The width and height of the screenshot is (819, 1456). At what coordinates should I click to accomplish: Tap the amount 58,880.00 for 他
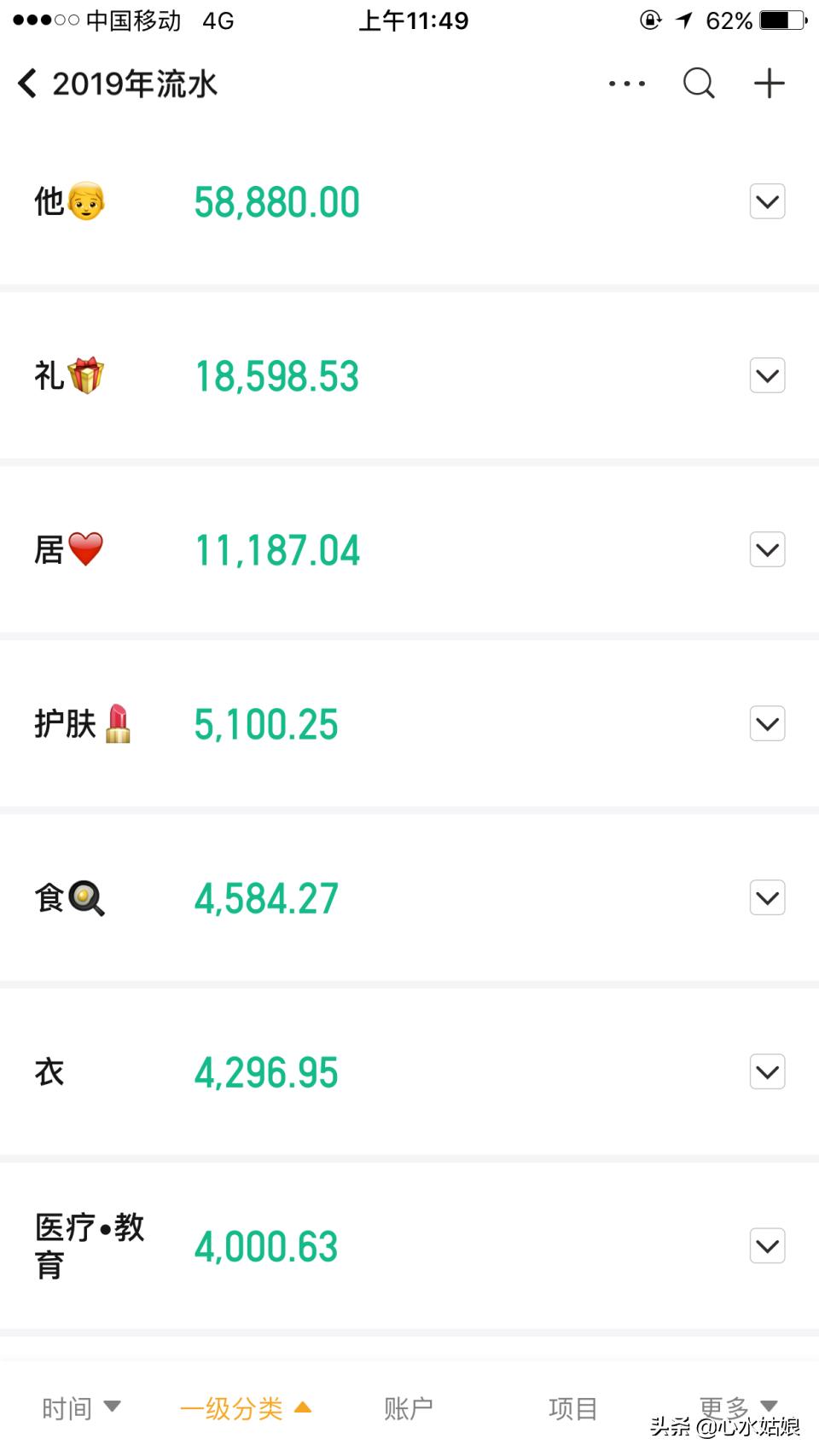[x=276, y=201]
